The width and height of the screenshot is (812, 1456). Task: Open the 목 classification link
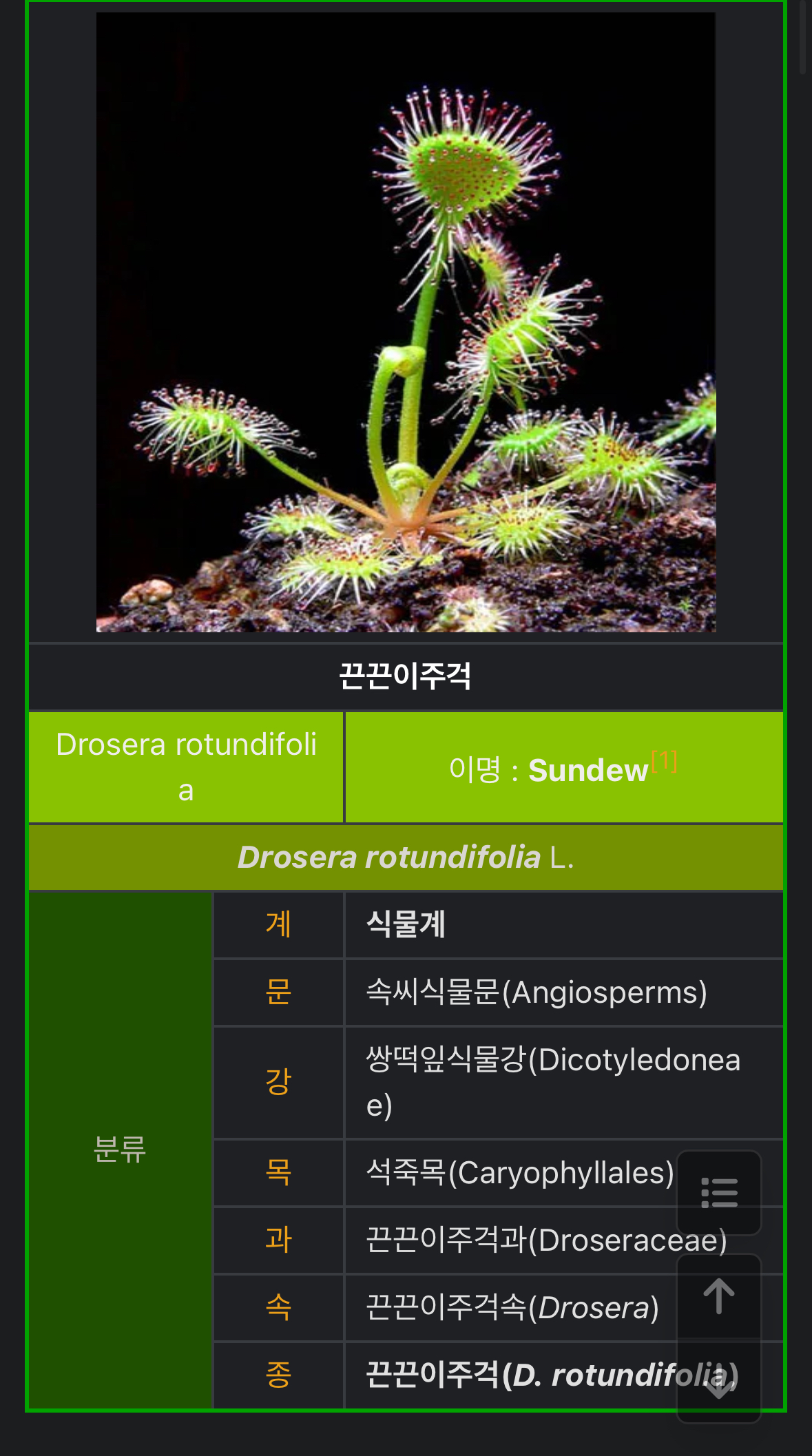pyautogui.click(x=278, y=1172)
